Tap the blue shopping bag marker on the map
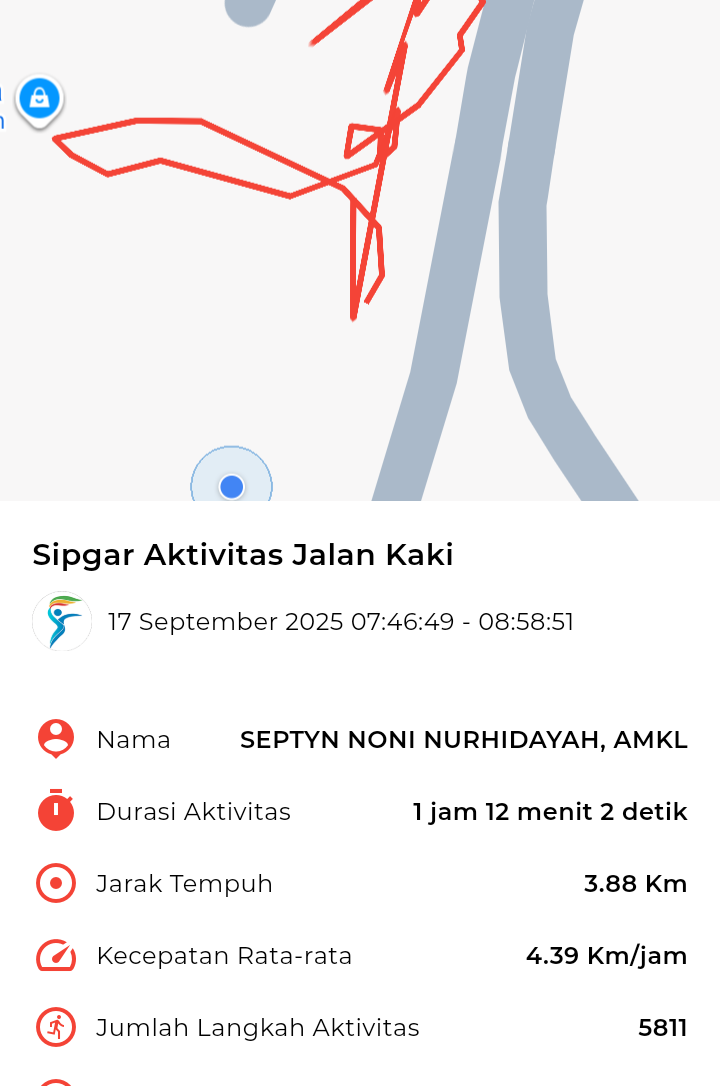 click(x=39, y=99)
